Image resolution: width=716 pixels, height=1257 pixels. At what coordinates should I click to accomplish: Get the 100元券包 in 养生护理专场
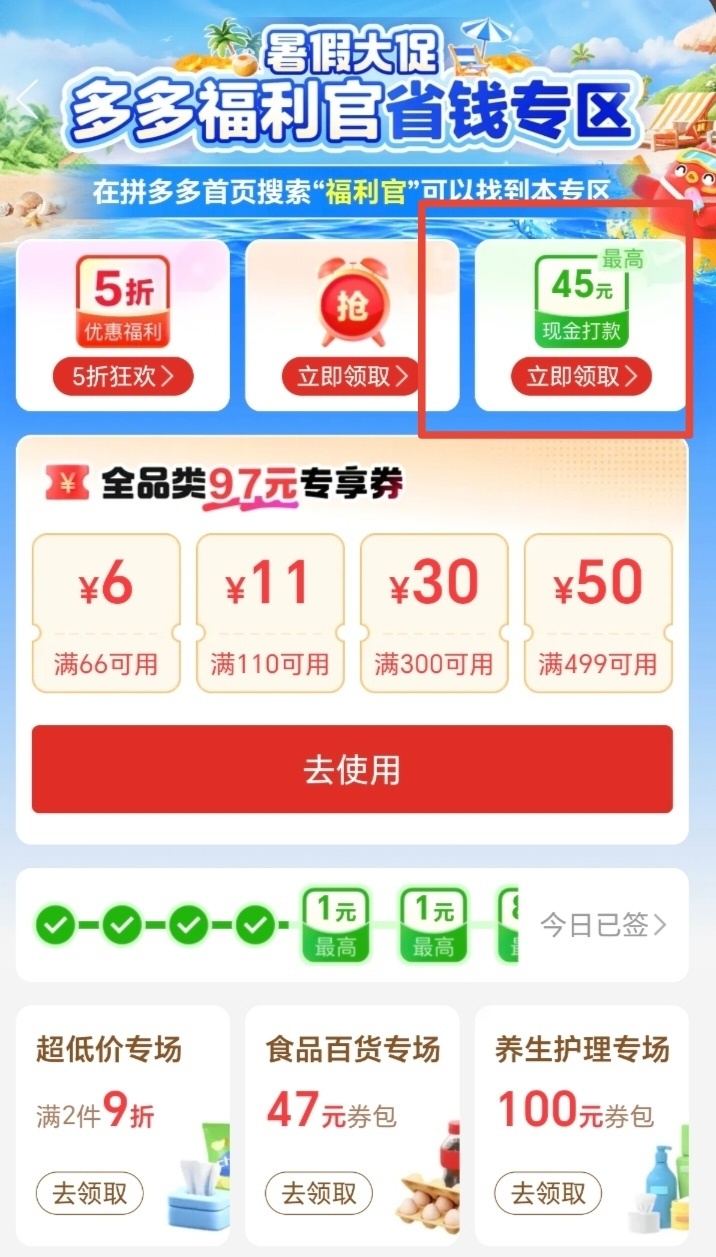[x=548, y=1193]
